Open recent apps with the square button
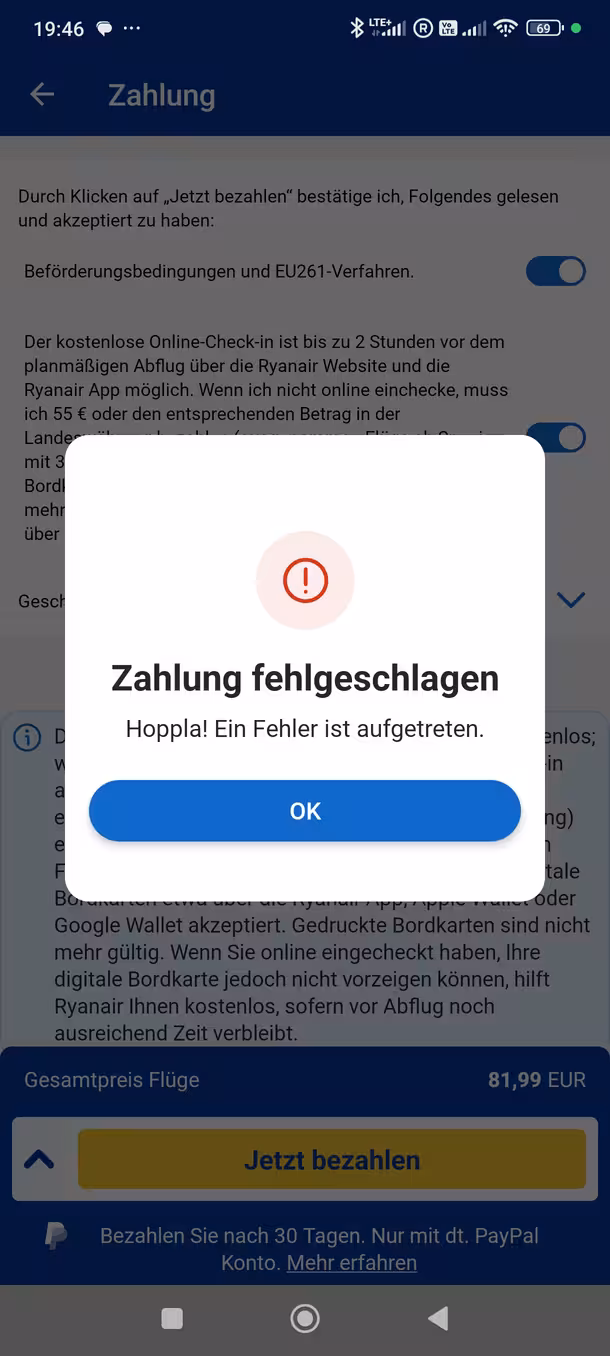This screenshot has height=1356, width=610. pyautogui.click(x=172, y=1319)
